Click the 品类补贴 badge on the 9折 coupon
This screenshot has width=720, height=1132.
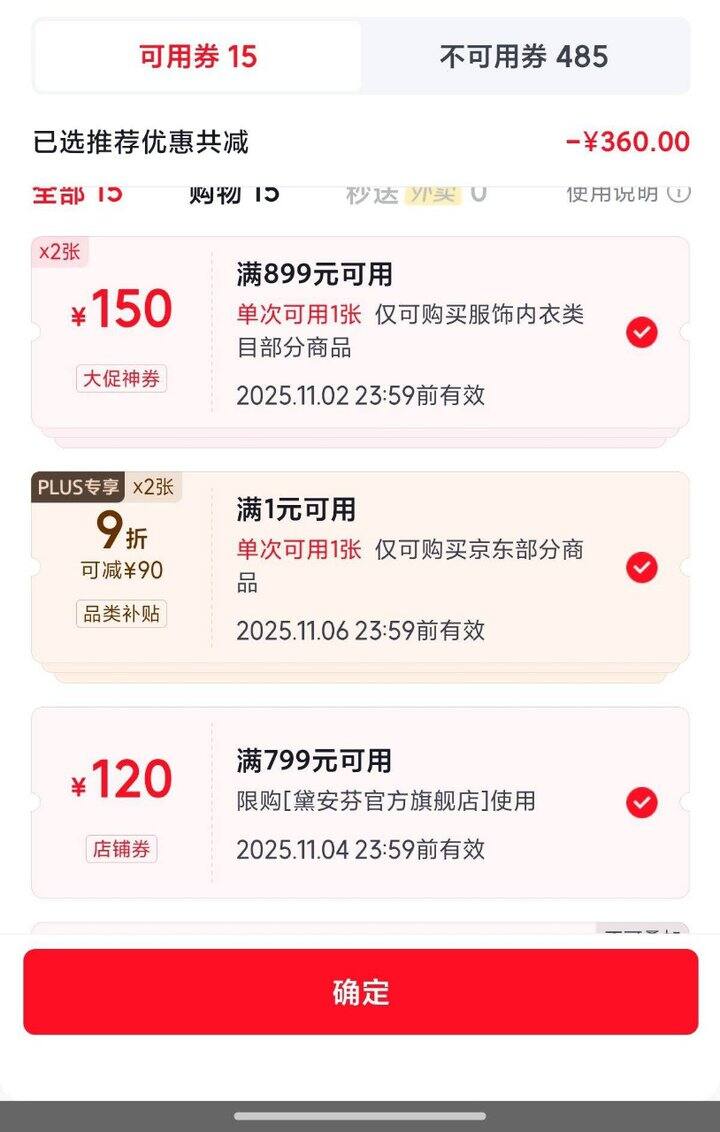tap(121, 614)
